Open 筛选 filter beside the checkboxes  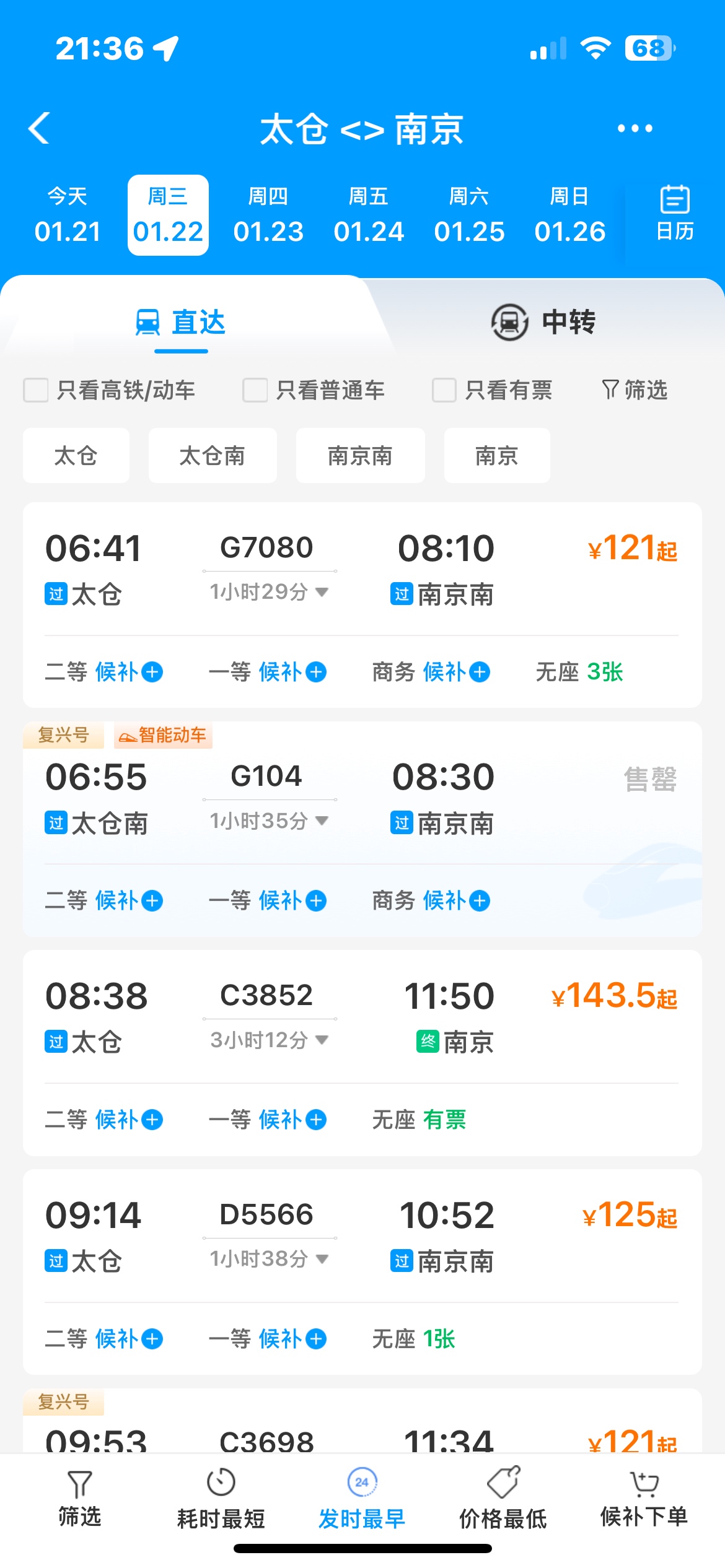635,390
